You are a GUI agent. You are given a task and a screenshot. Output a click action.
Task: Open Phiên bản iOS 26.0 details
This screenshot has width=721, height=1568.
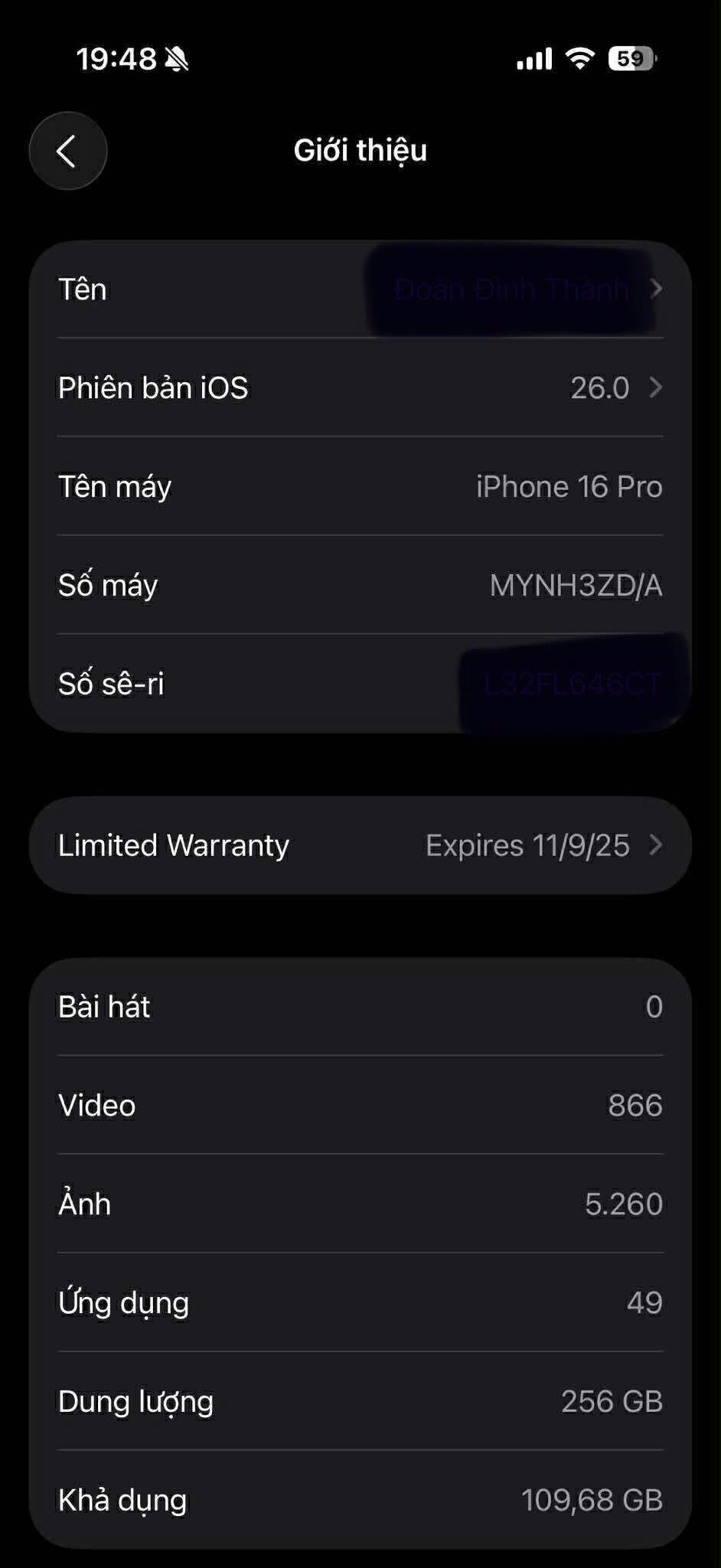pos(360,388)
